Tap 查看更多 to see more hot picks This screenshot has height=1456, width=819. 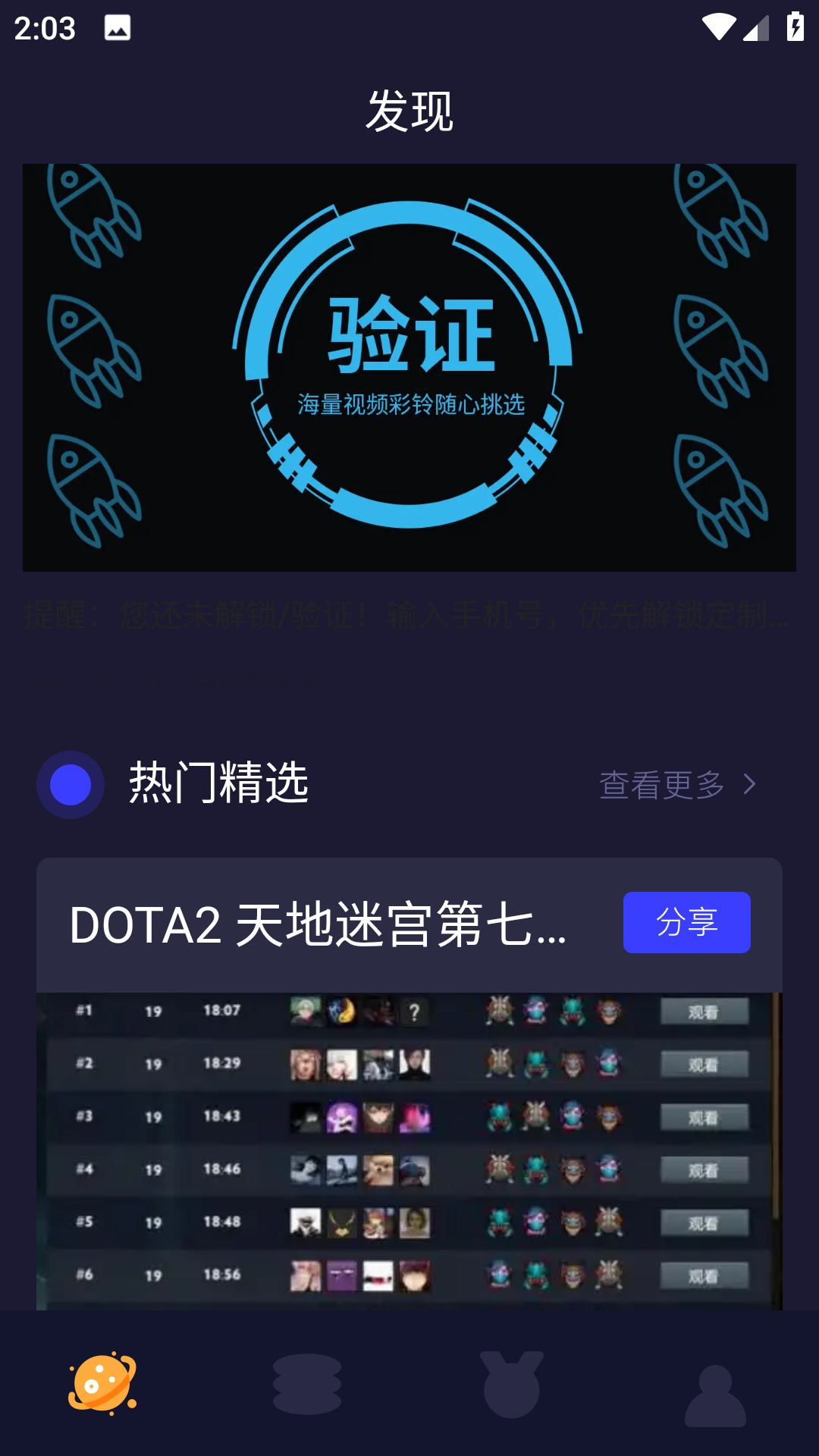(x=676, y=785)
